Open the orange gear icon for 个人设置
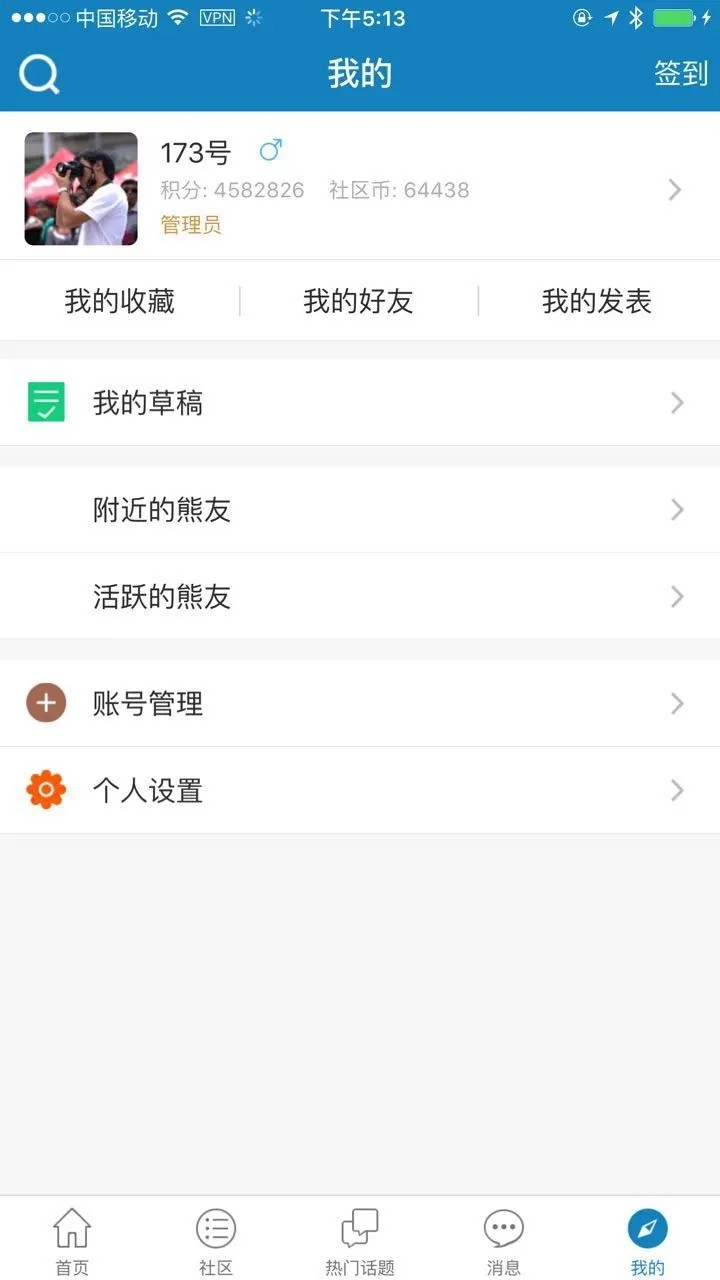This screenshot has height=1280, width=720. (x=45, y=790)
